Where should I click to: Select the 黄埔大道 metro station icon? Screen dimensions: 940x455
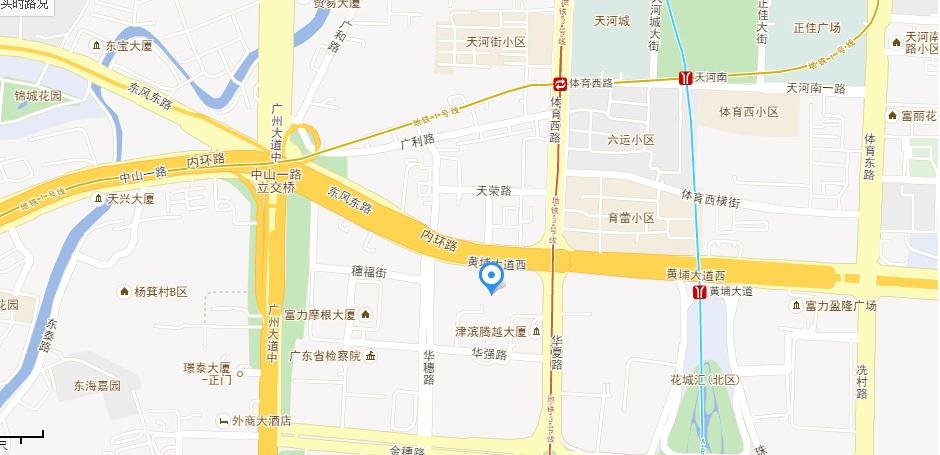[x=699, y=291]
